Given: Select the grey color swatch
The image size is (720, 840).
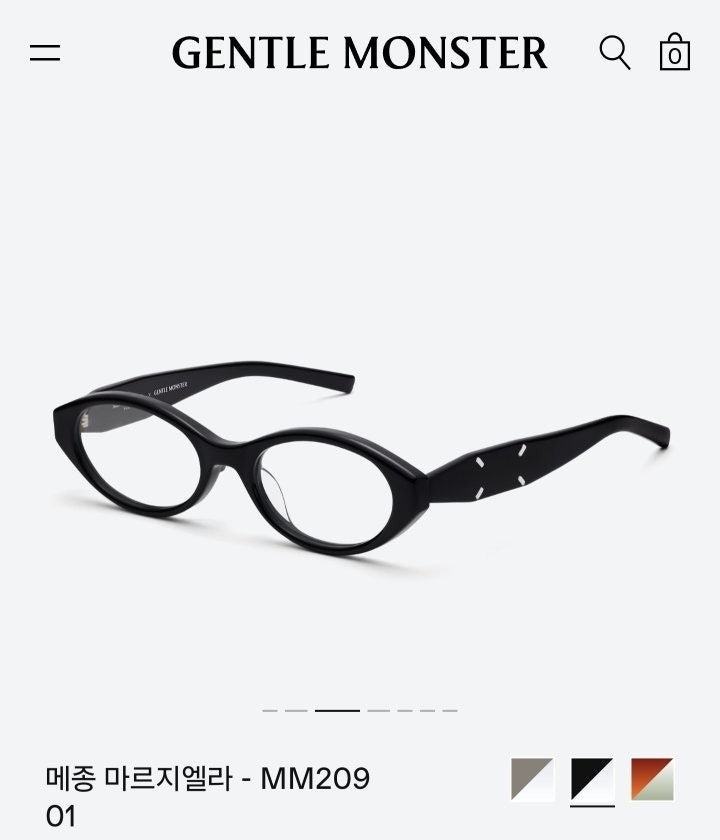Looking at the screenshot, I should tap(532, 779).
